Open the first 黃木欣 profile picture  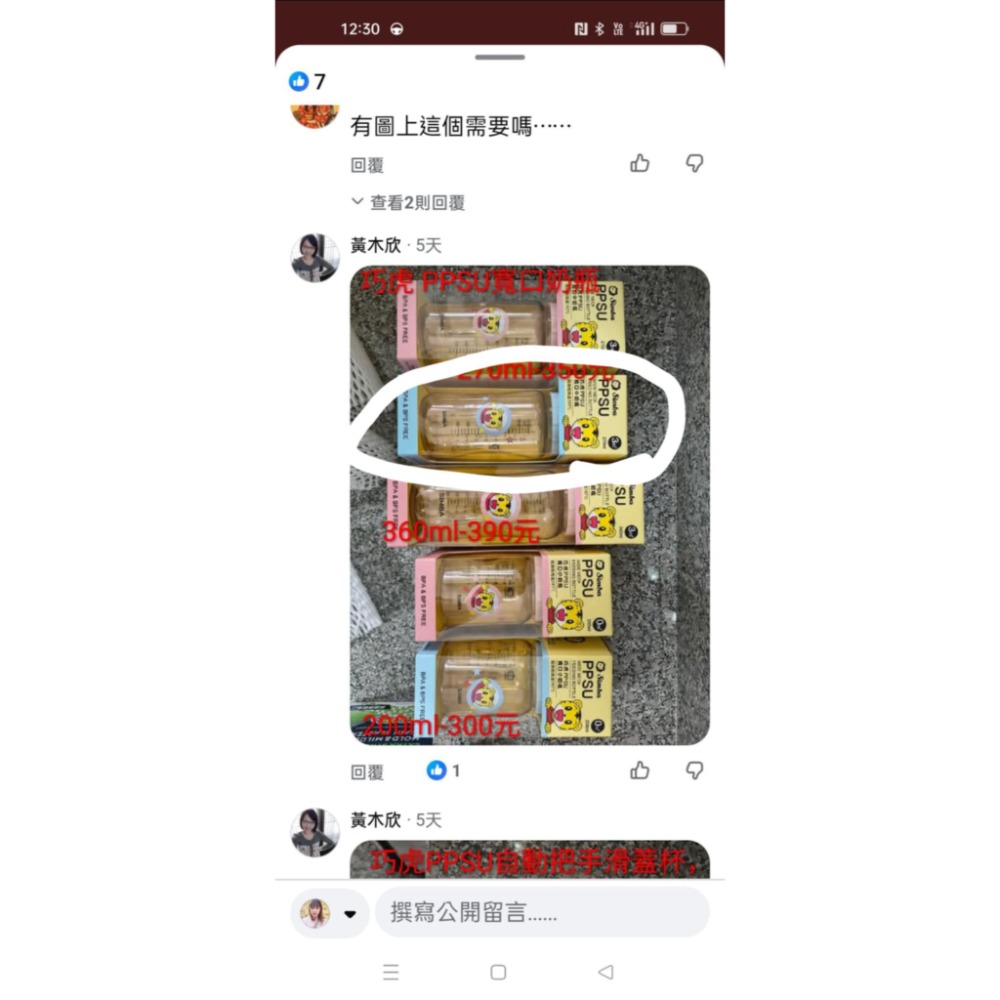pyautogui.click(x=315, y=258)
